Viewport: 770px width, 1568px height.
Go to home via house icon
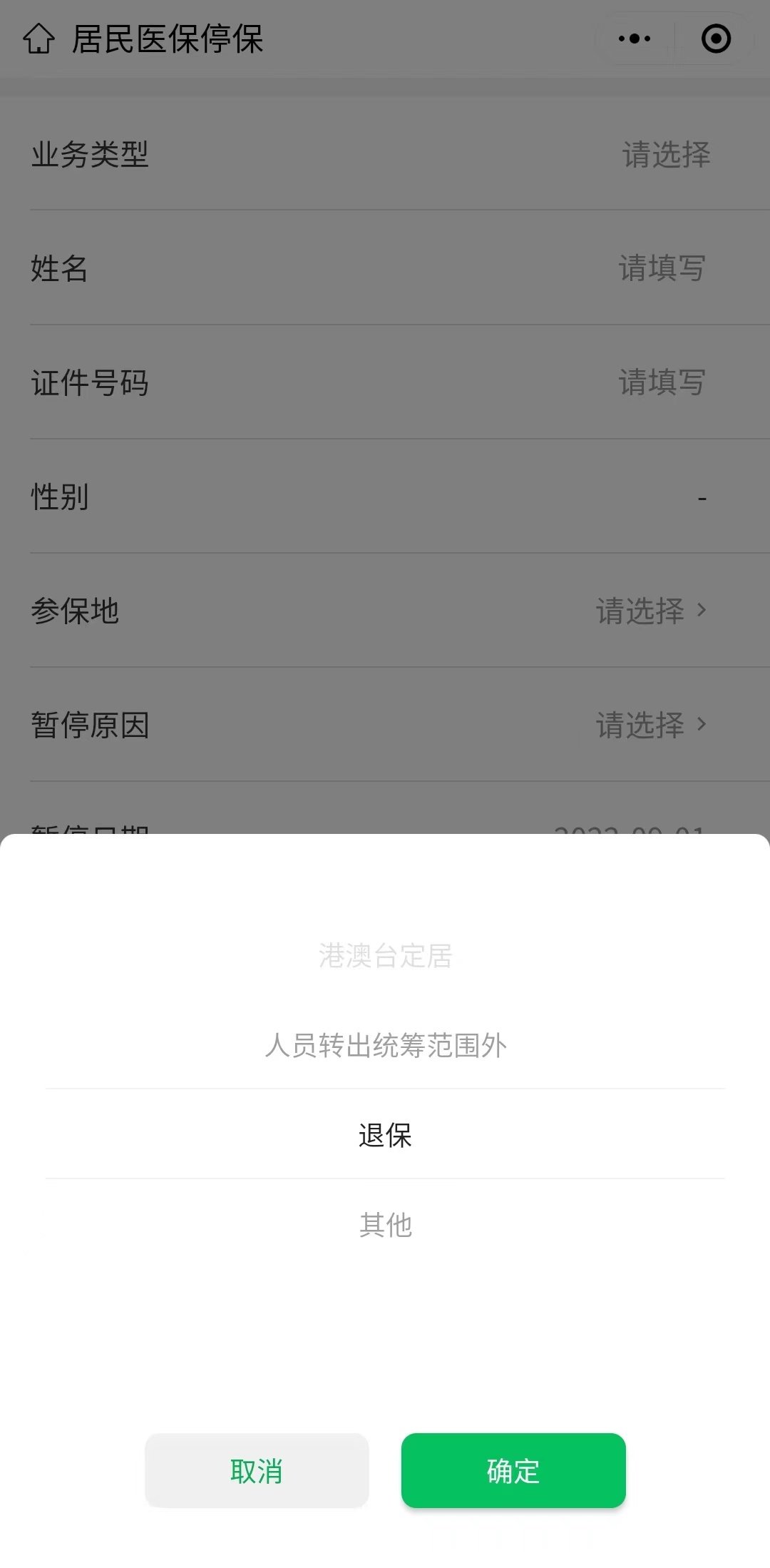coord(38,39)
